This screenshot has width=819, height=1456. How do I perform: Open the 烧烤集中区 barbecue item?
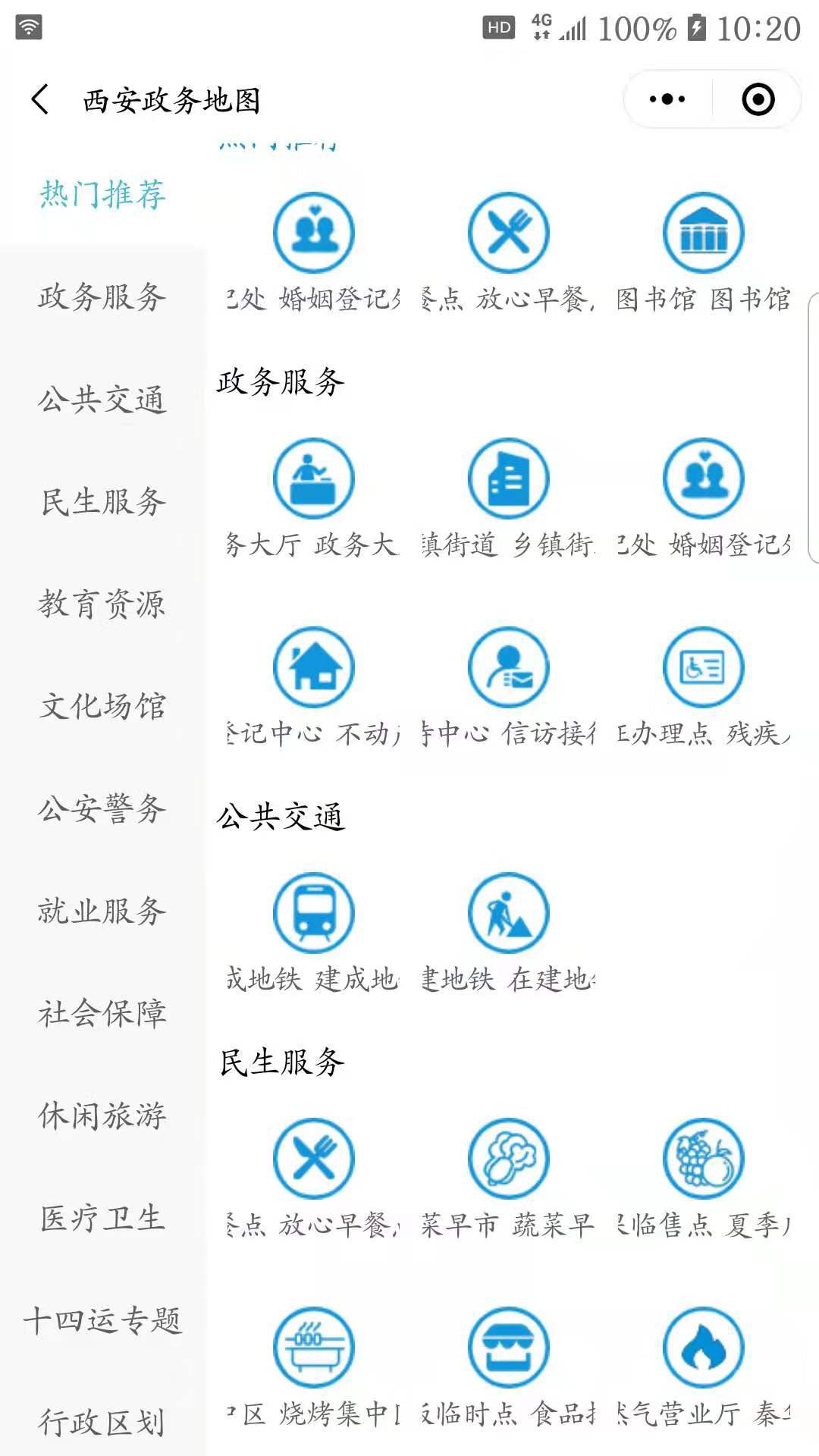(313, 1348)
